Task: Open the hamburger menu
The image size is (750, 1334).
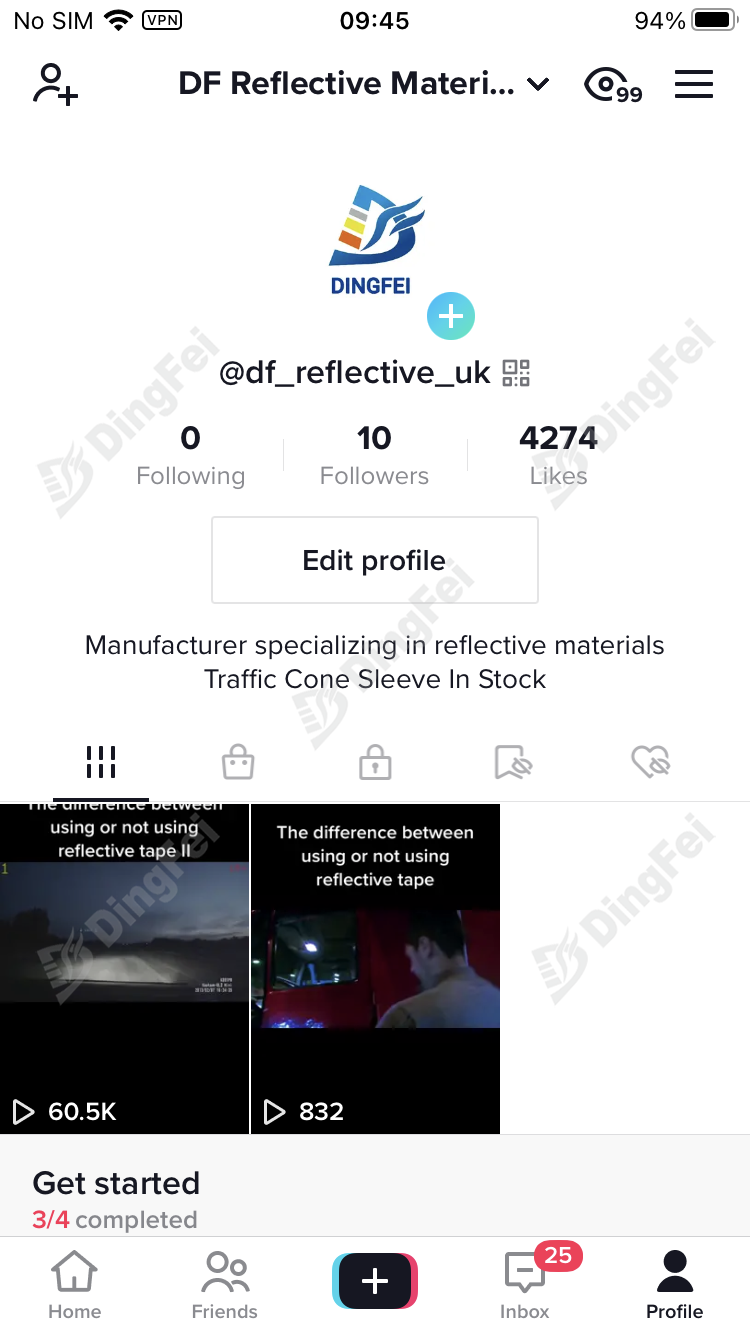Action: coord(694,85)
